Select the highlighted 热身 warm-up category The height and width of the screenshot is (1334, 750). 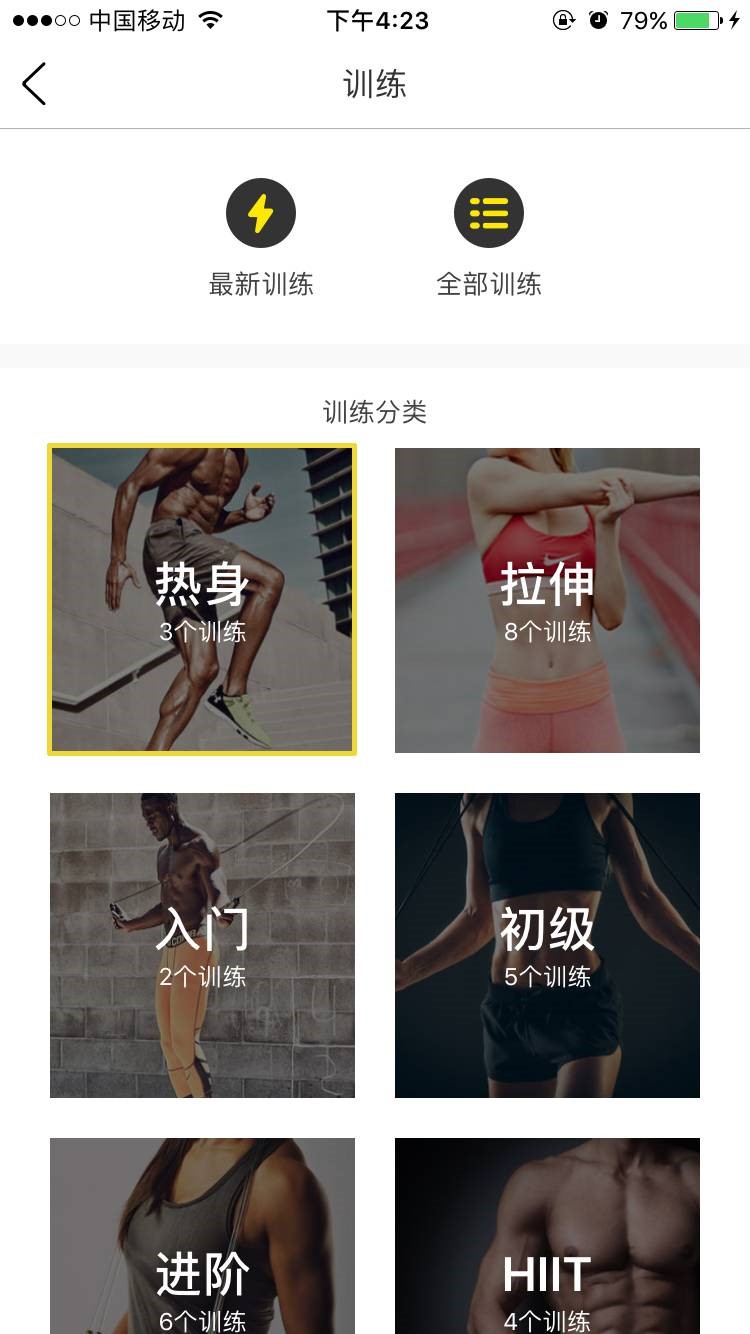(202, 600)
